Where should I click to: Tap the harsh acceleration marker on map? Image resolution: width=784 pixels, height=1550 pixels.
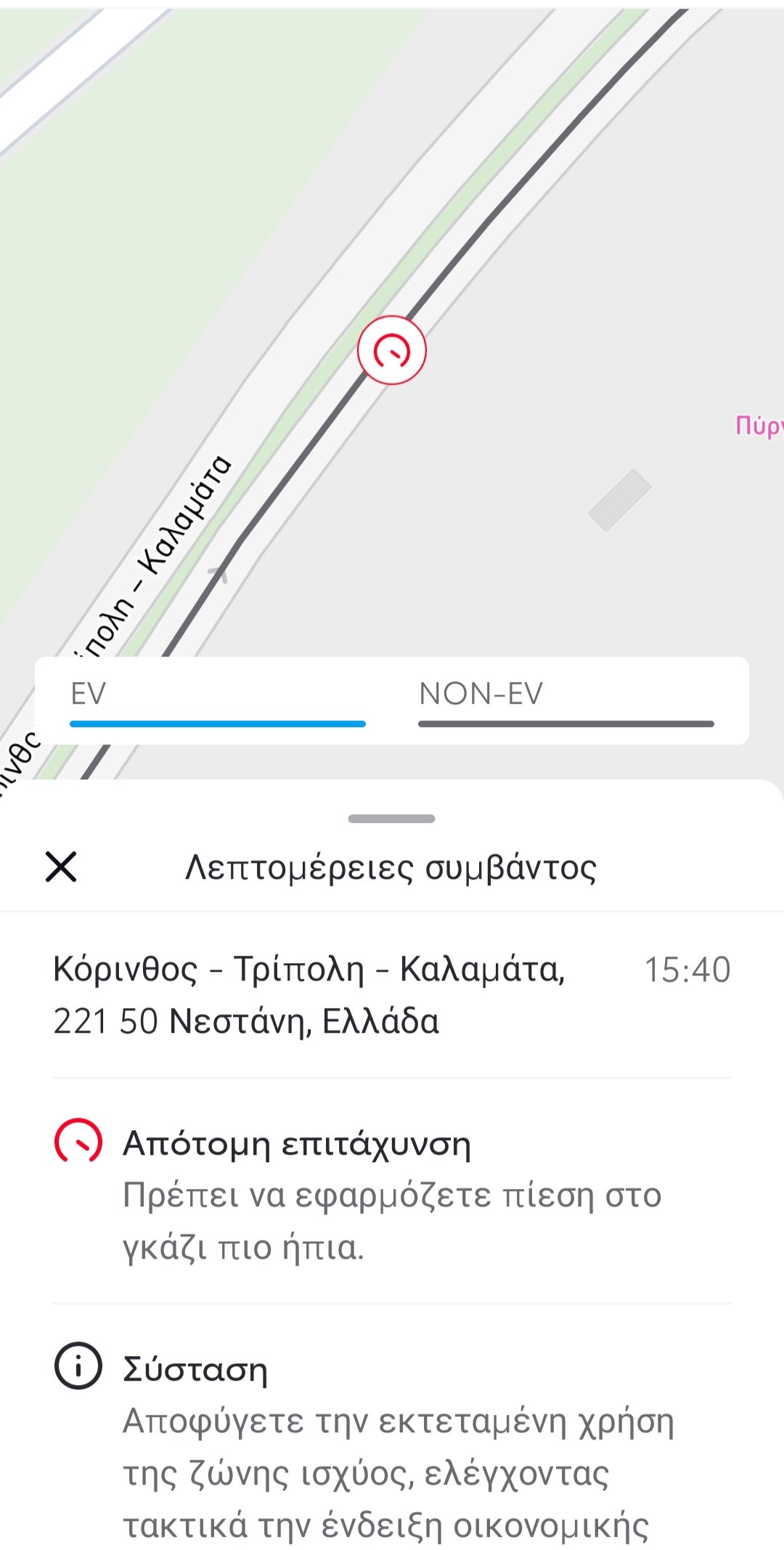click(x=392, y=351)
